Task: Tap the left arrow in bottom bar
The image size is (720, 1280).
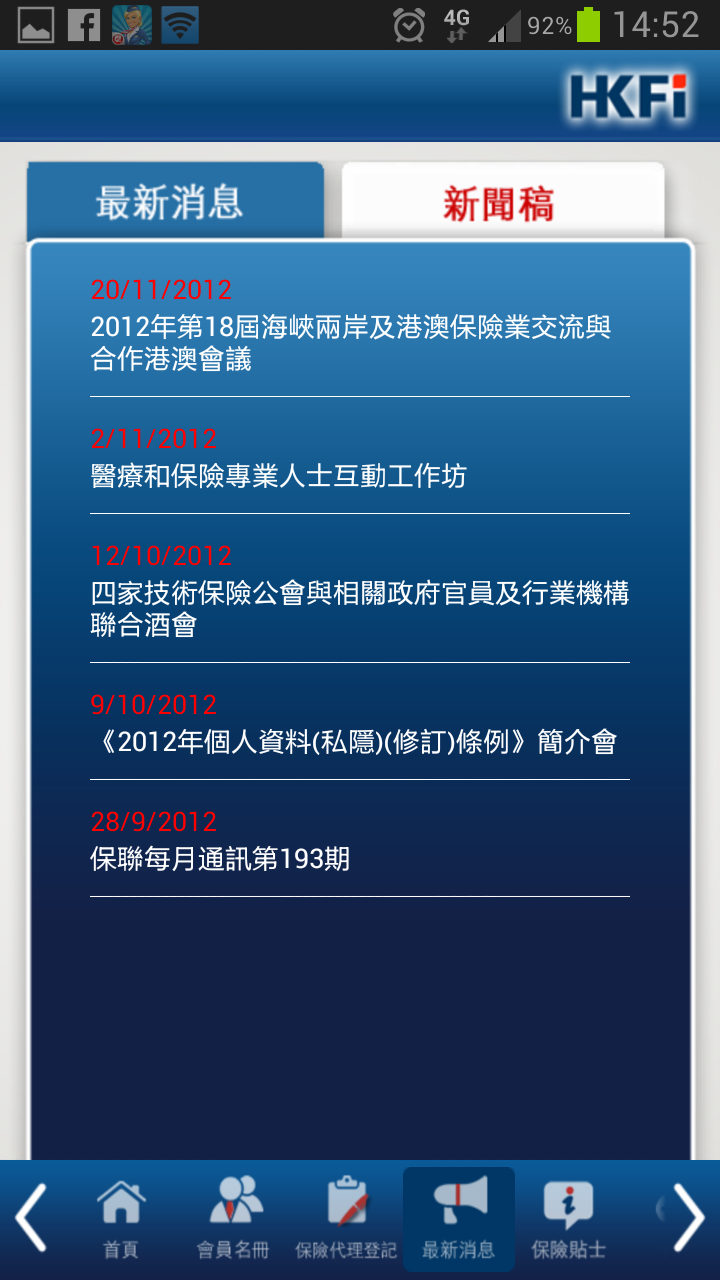Action: pos(30,1218)
